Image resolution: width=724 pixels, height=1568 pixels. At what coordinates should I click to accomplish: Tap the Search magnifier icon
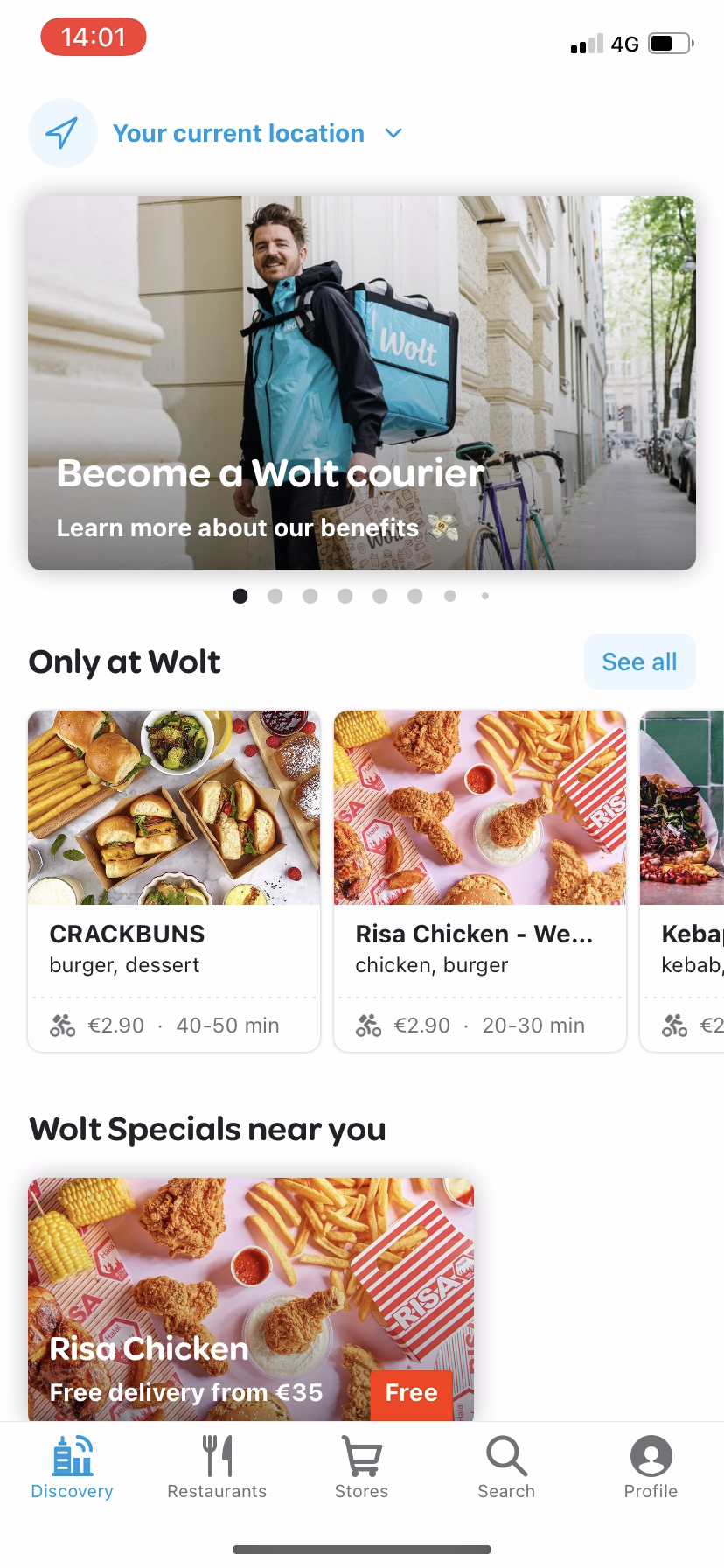click(x=505, y=1455)
